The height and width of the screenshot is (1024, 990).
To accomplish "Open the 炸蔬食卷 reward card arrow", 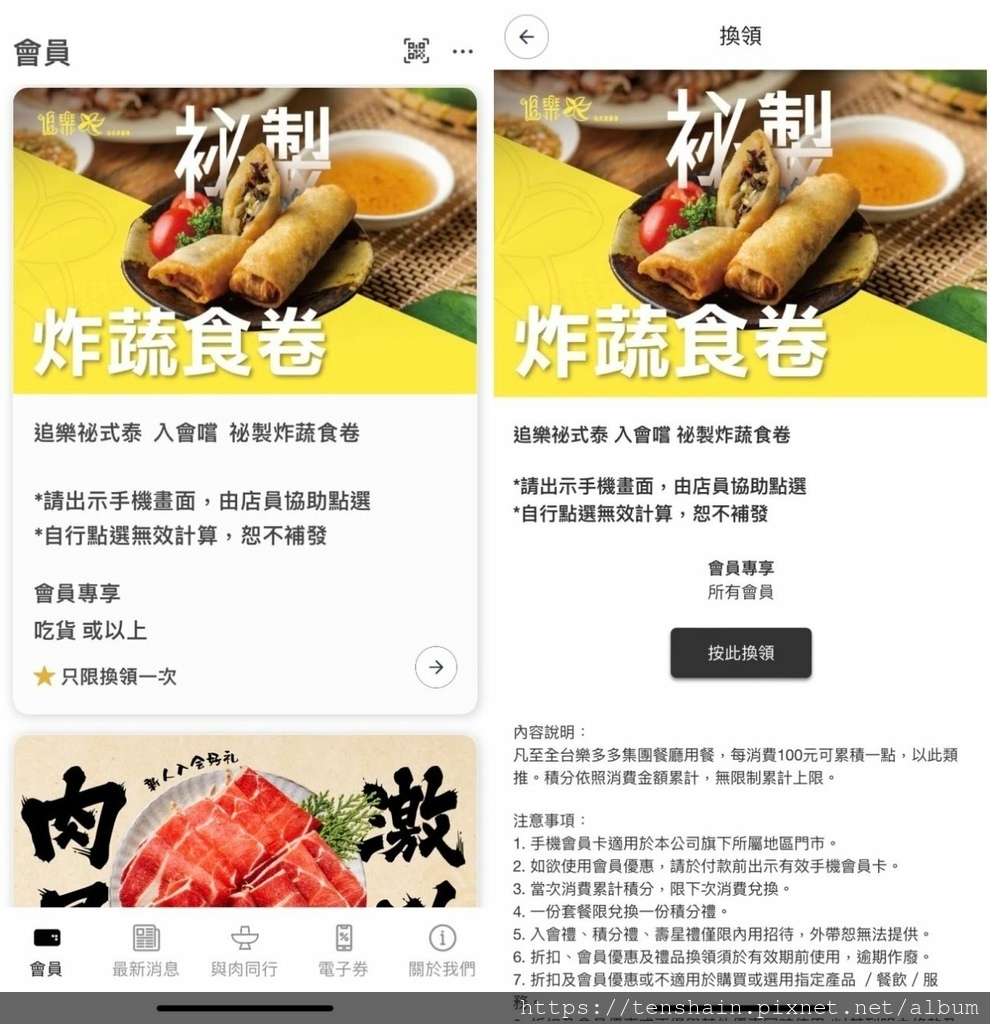I will tap(436, 667).
